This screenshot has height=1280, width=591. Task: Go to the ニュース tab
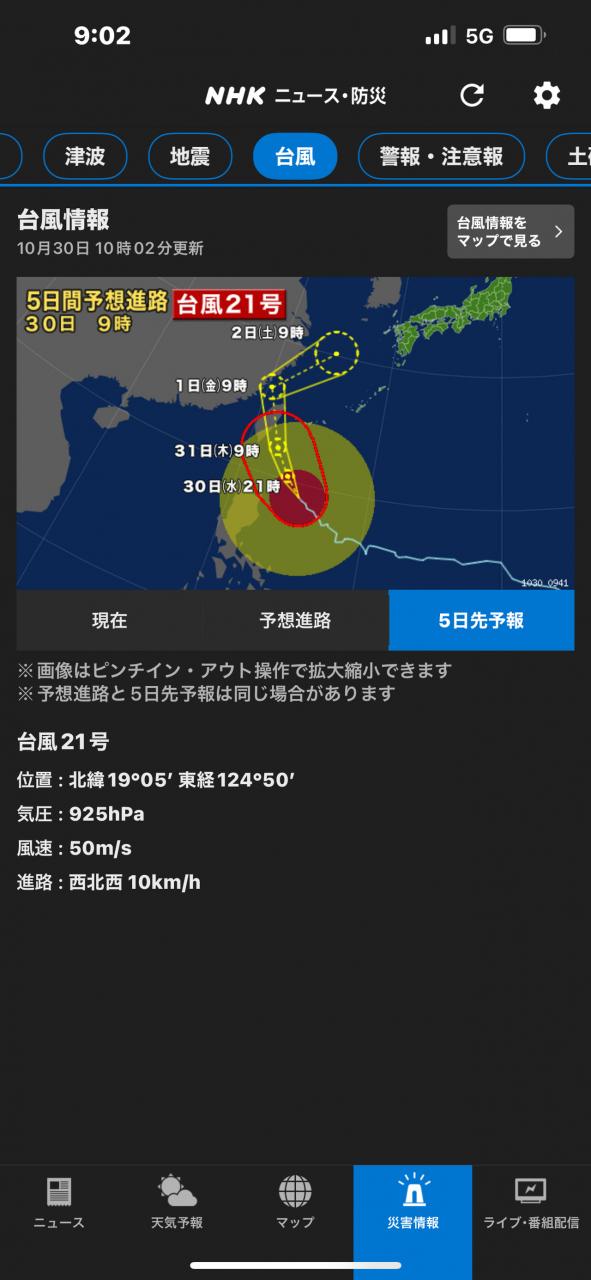point(59,1203)
